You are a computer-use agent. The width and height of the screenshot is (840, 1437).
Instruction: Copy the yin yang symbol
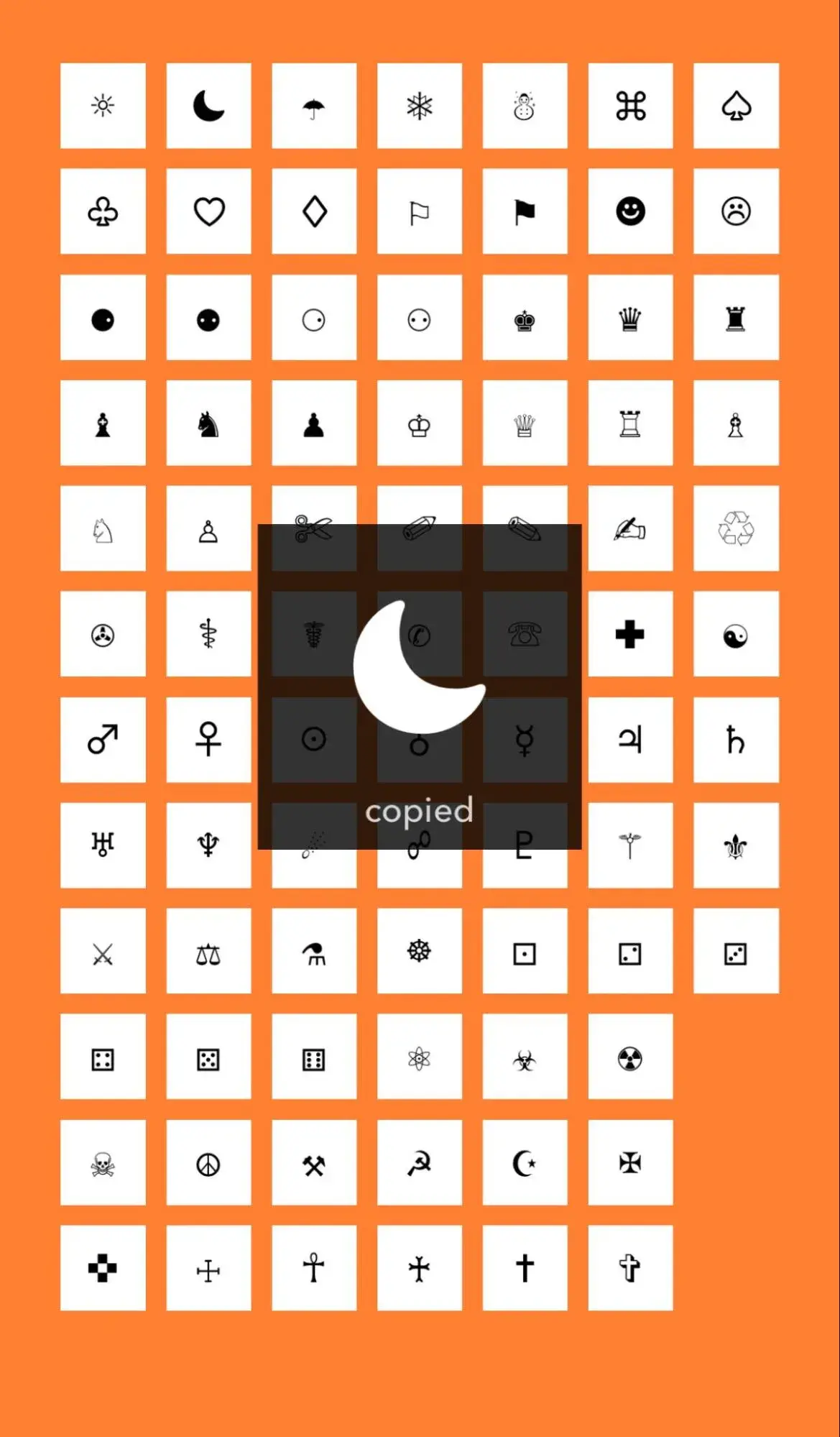tap(736, 634)
